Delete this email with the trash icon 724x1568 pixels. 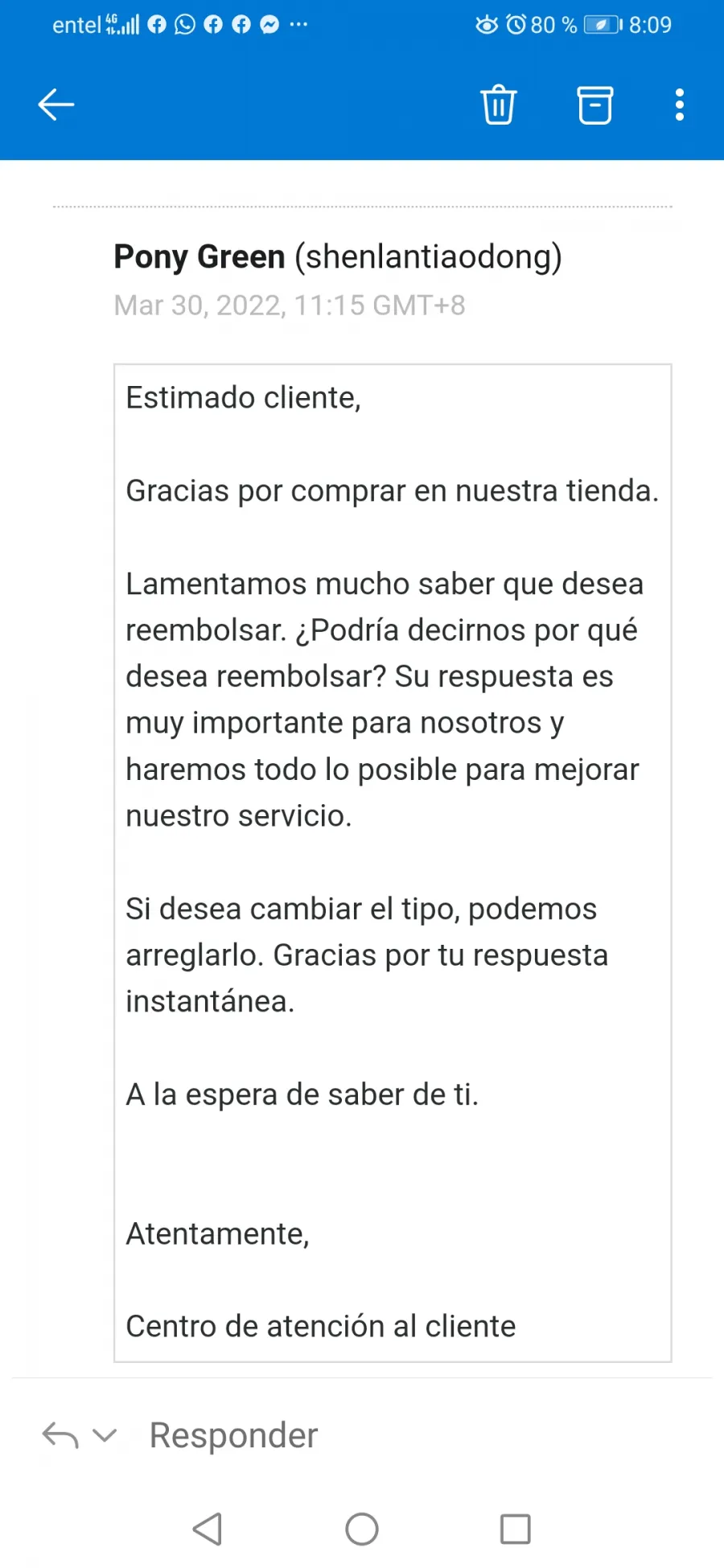point(499,105)
